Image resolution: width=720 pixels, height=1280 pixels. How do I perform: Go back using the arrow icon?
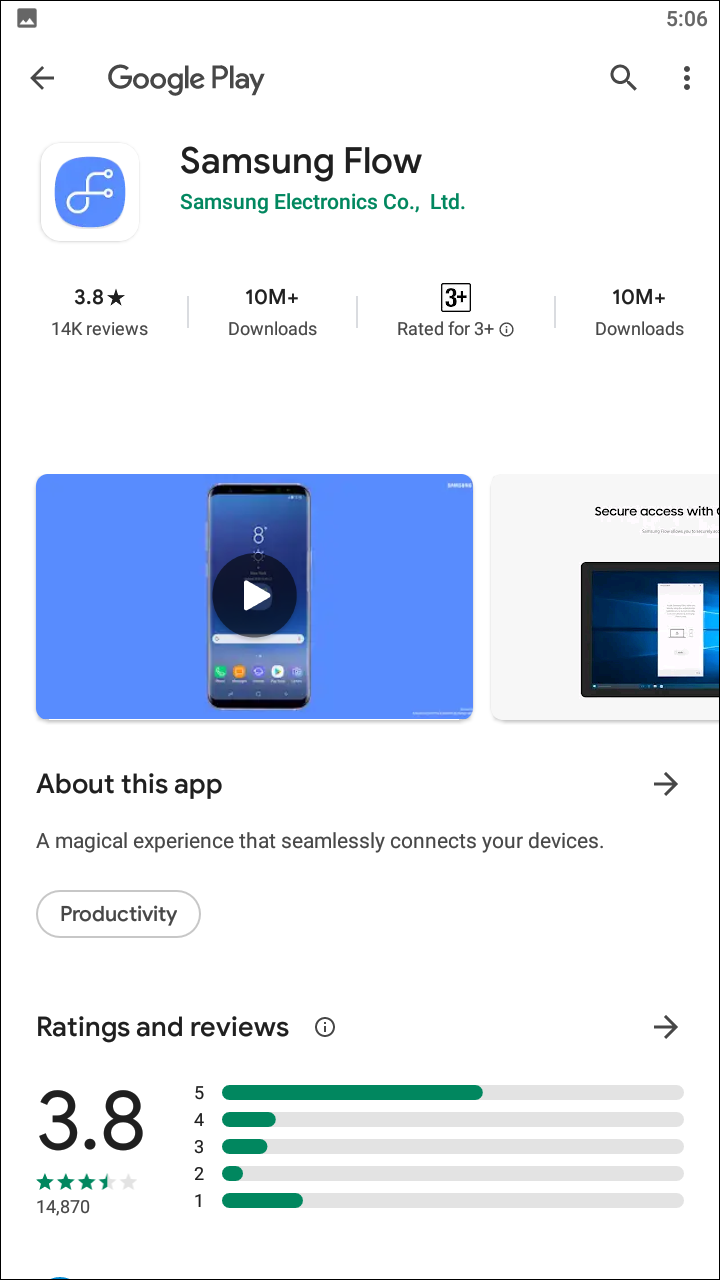42,78
